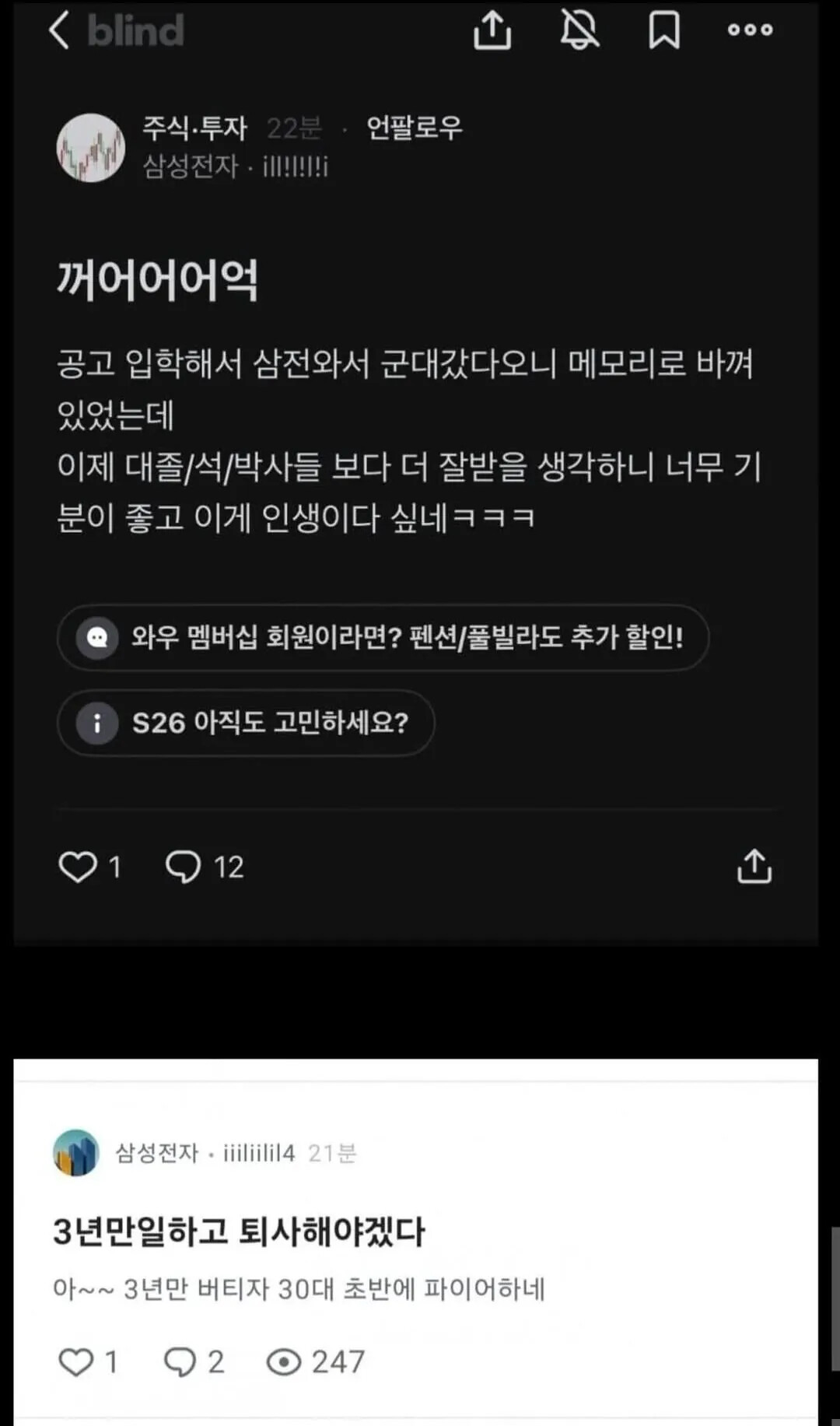Bookmark the 꺼어어어억 post
This screenshot has width=840, height=1426.
(x=664, y=30)
